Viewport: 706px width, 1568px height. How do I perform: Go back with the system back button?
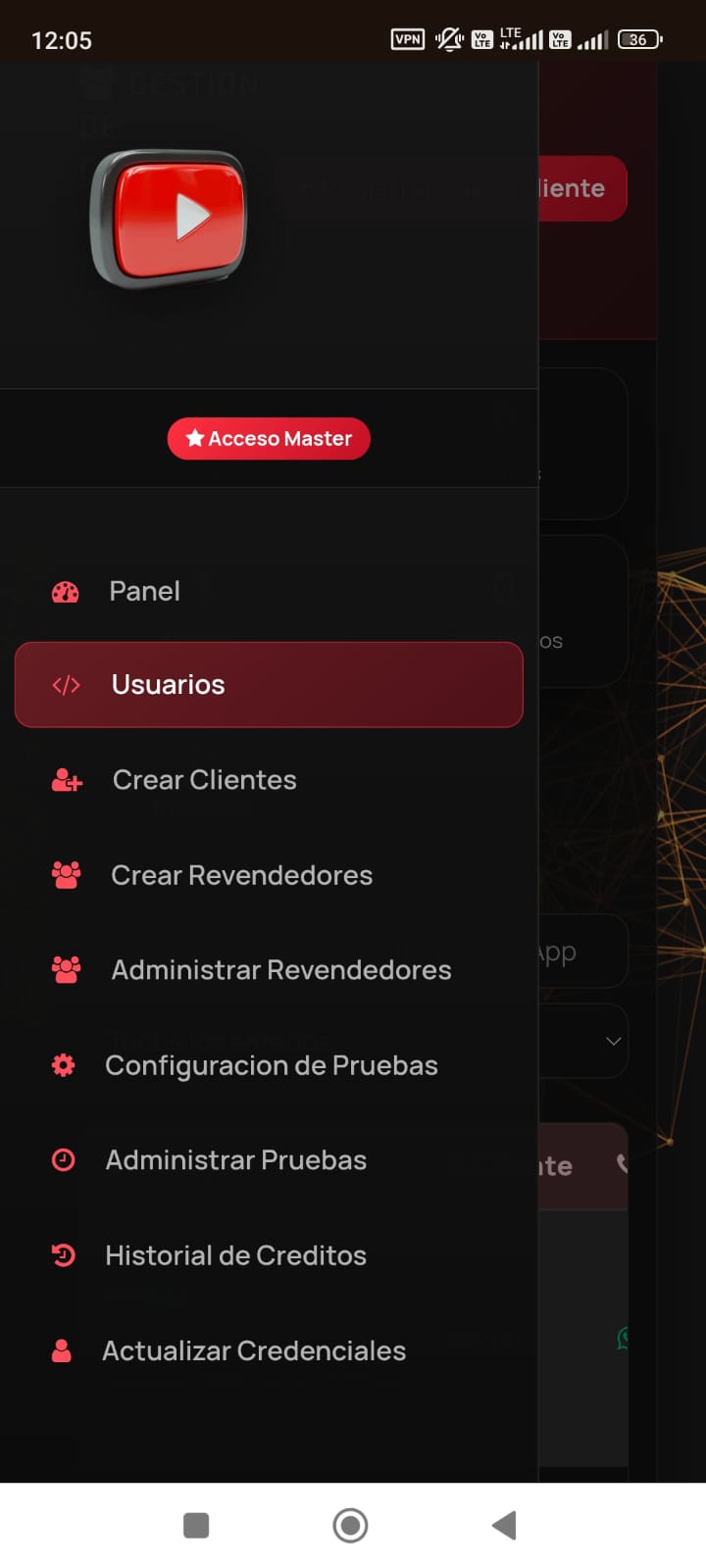coord(504,1525)
